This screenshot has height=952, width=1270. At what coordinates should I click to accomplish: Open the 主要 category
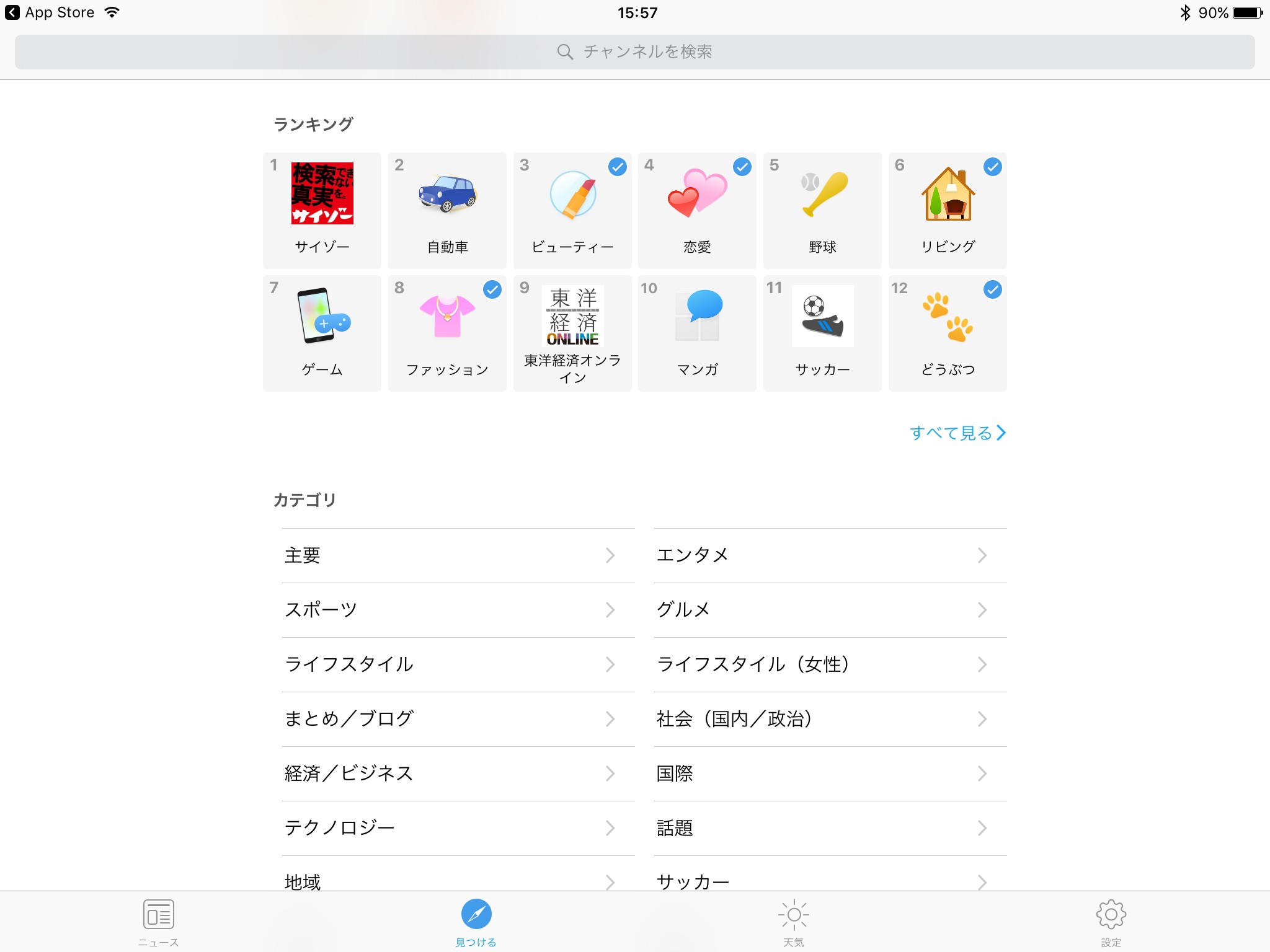click(x=458, y=555)
